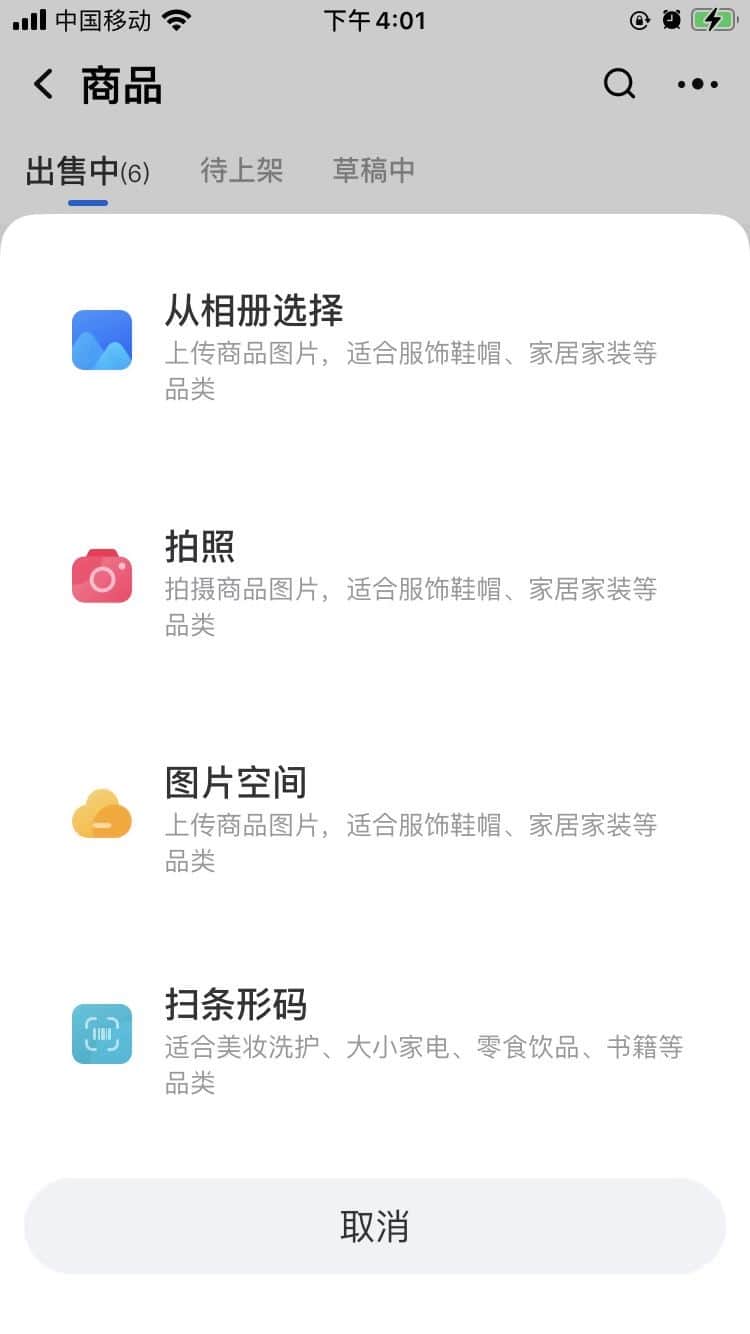Select the 出售中(6) tab
This screenshot has height=1334, width=750.
tap(88, 170)
